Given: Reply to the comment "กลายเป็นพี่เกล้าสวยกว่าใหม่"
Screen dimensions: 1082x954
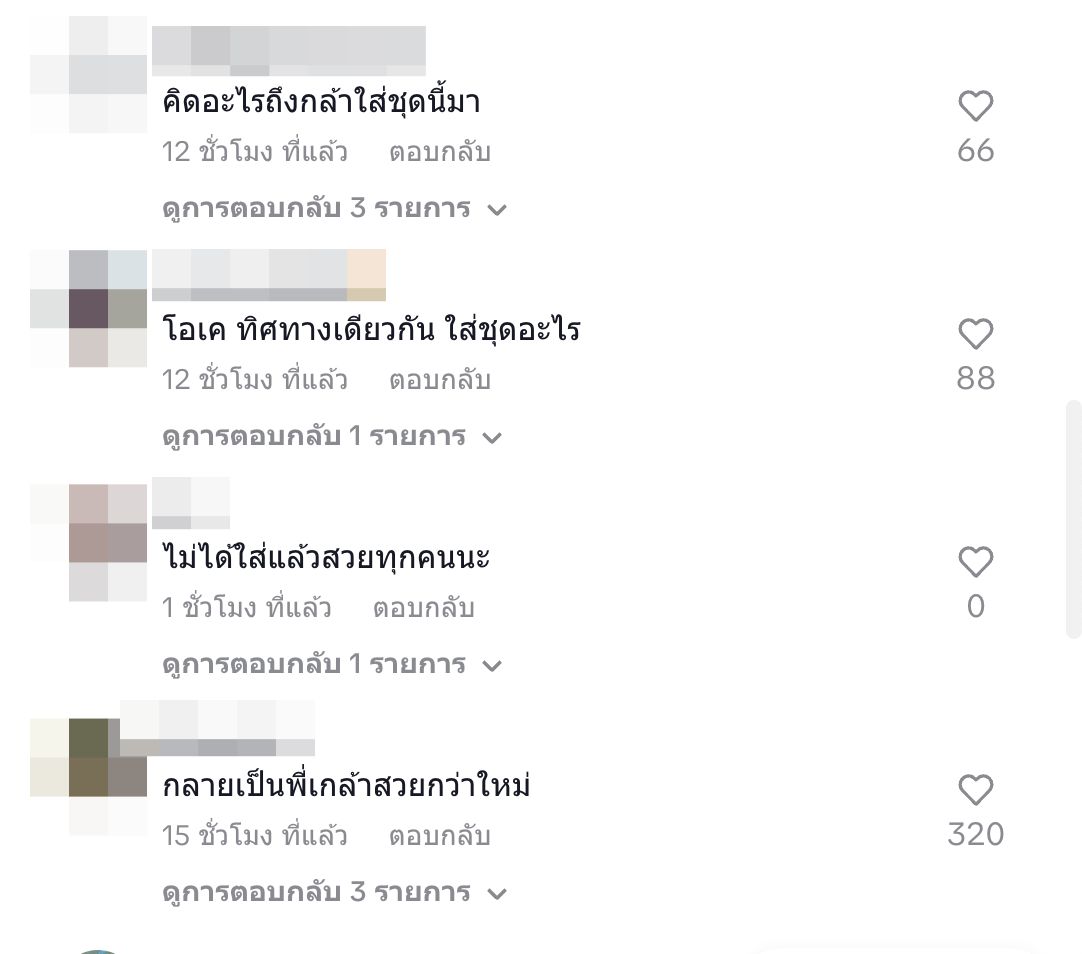Looking at the screenshot, I should tap(439, 836).
